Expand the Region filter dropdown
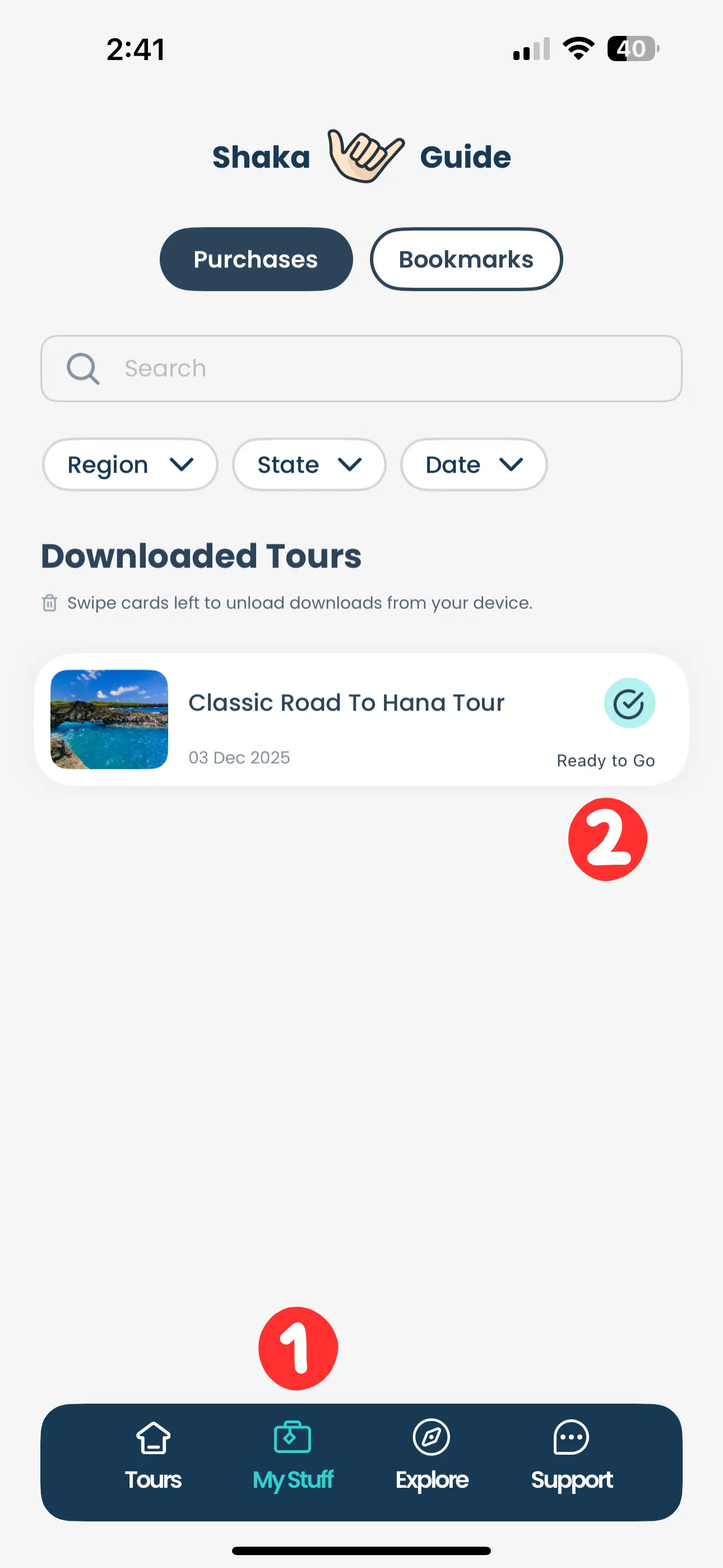Screen dimensions: 723x1568 click(x=129, y=464)
